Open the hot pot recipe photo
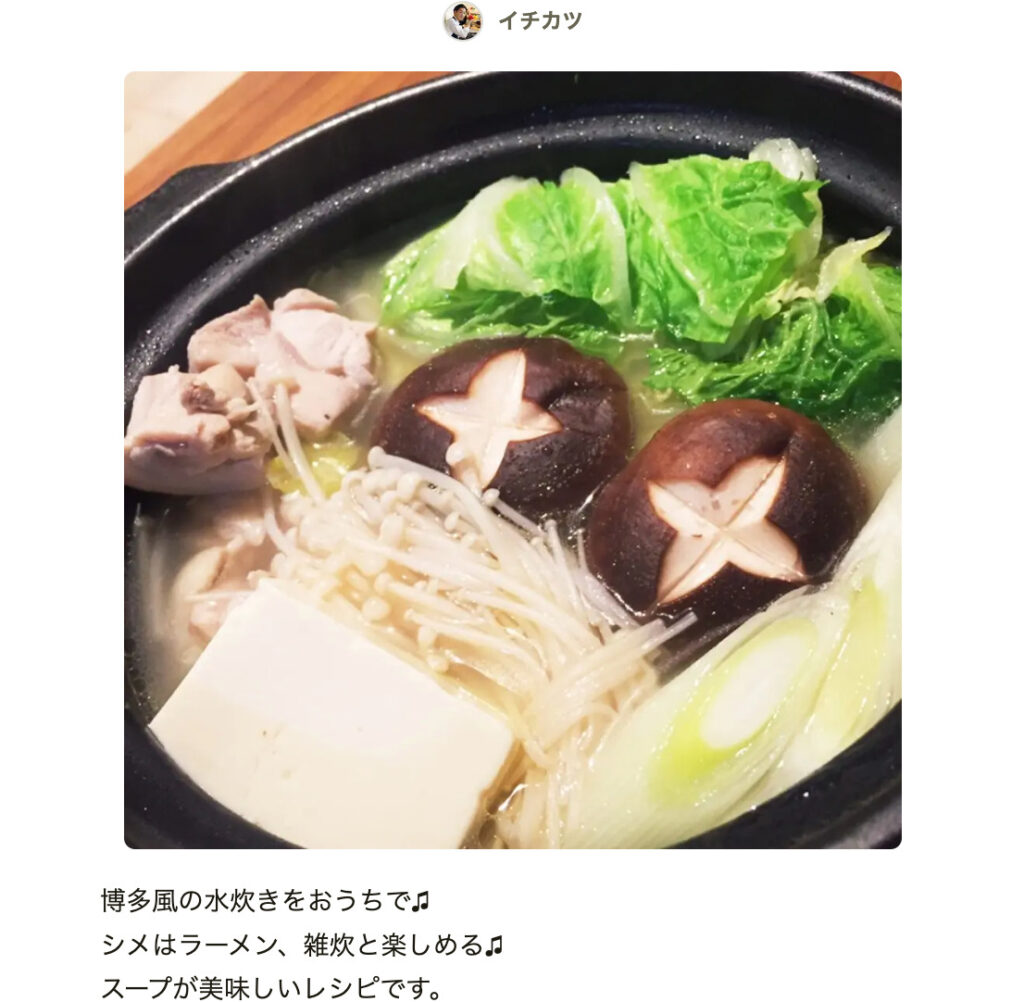 [512, 460]
